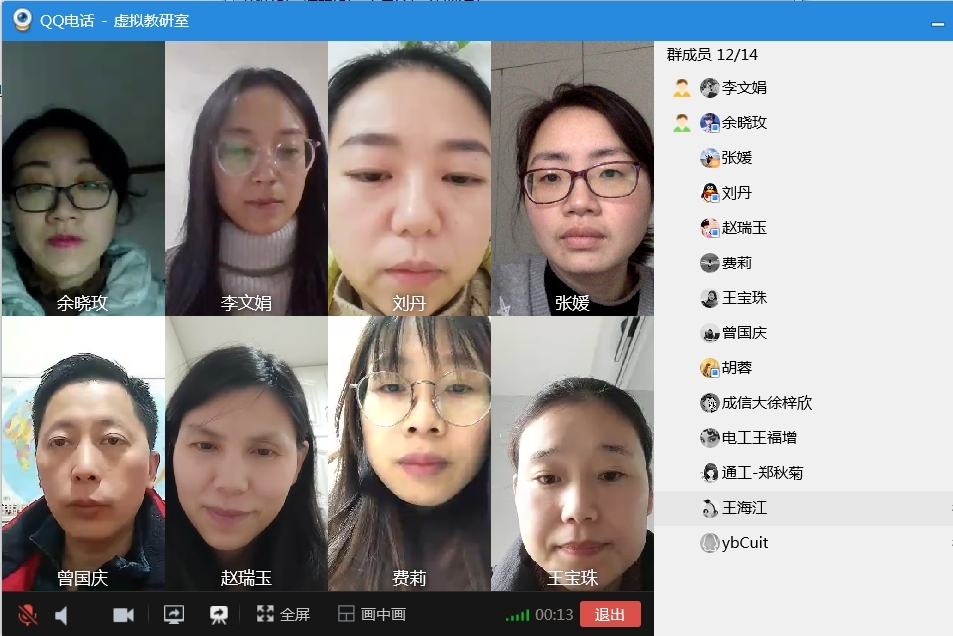Select 刘丹's video tile
953x636 pixels.
click(409, 178)
